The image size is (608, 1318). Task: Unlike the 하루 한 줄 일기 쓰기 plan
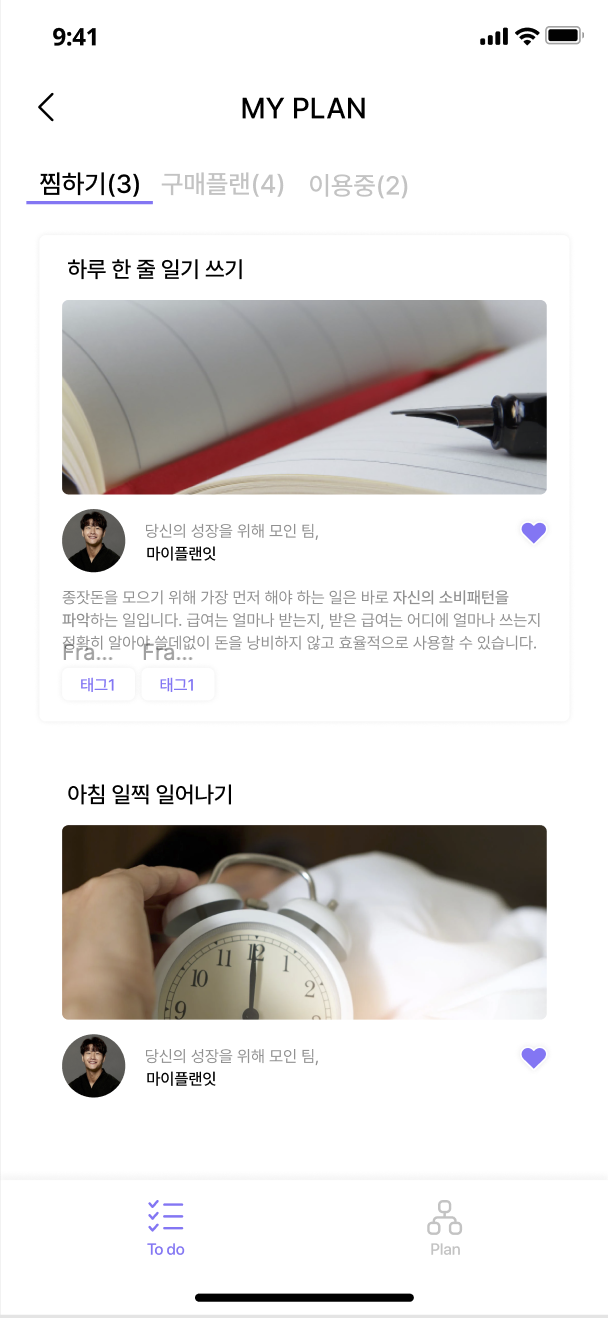pos(534,533)
